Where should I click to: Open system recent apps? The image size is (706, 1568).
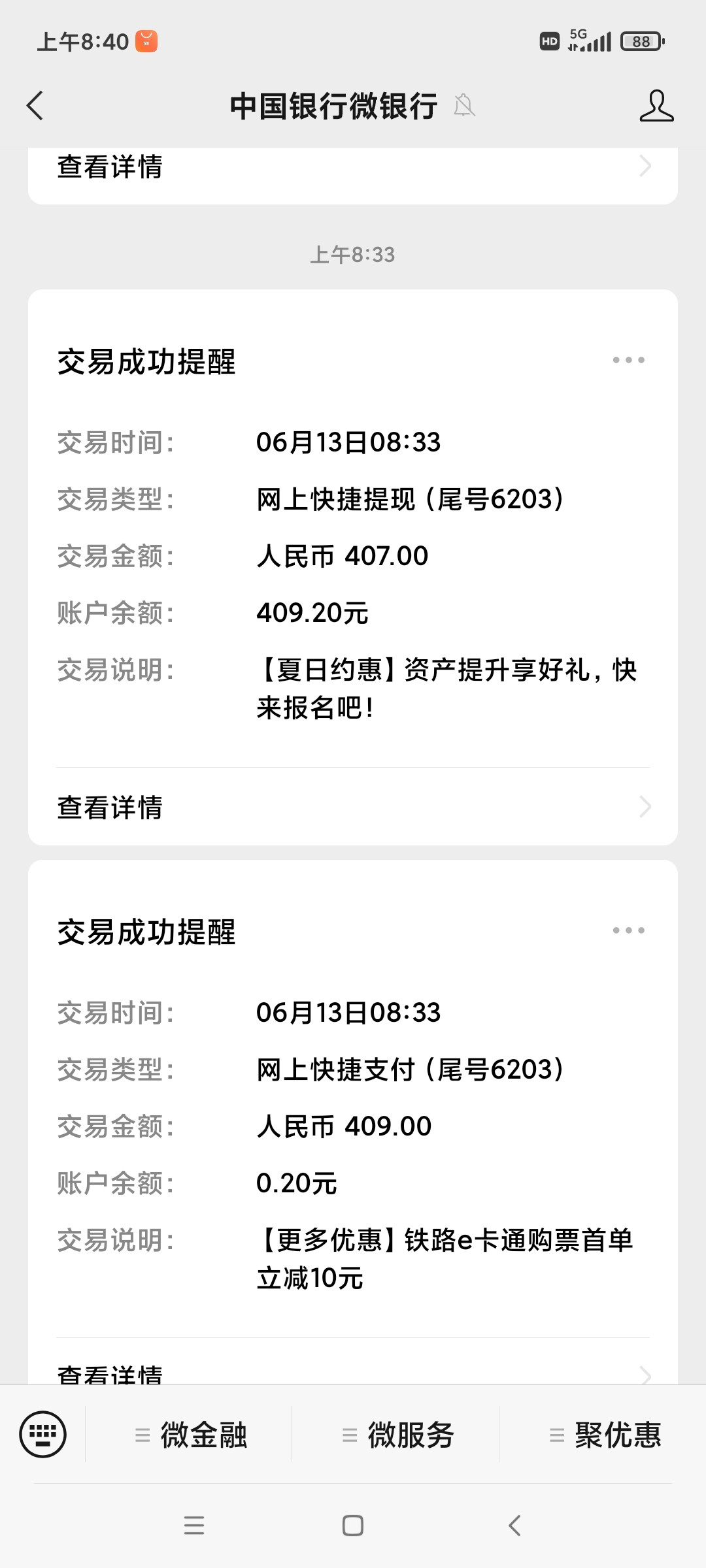pyautogui.click(x=194, y=1526)
